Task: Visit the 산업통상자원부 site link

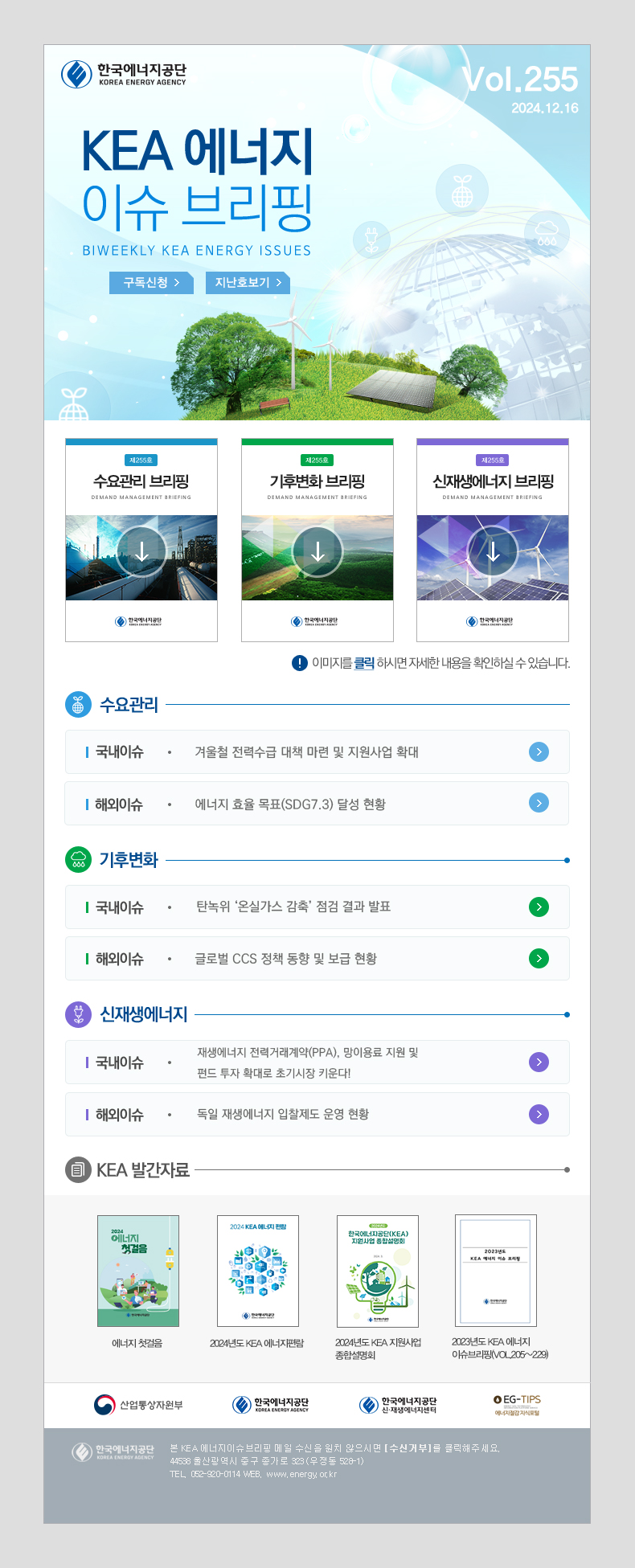Action: (138, 1405)
